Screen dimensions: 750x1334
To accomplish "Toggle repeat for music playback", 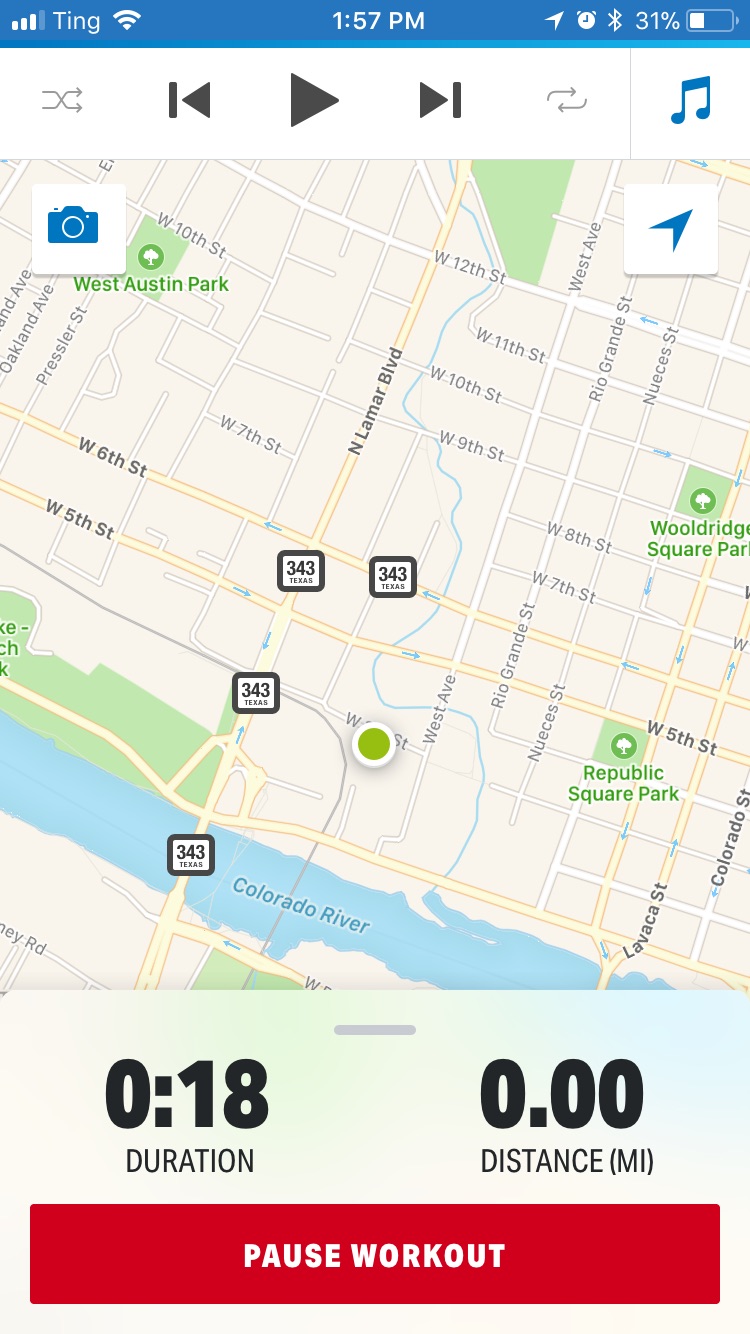I will (x=566, y=100).
